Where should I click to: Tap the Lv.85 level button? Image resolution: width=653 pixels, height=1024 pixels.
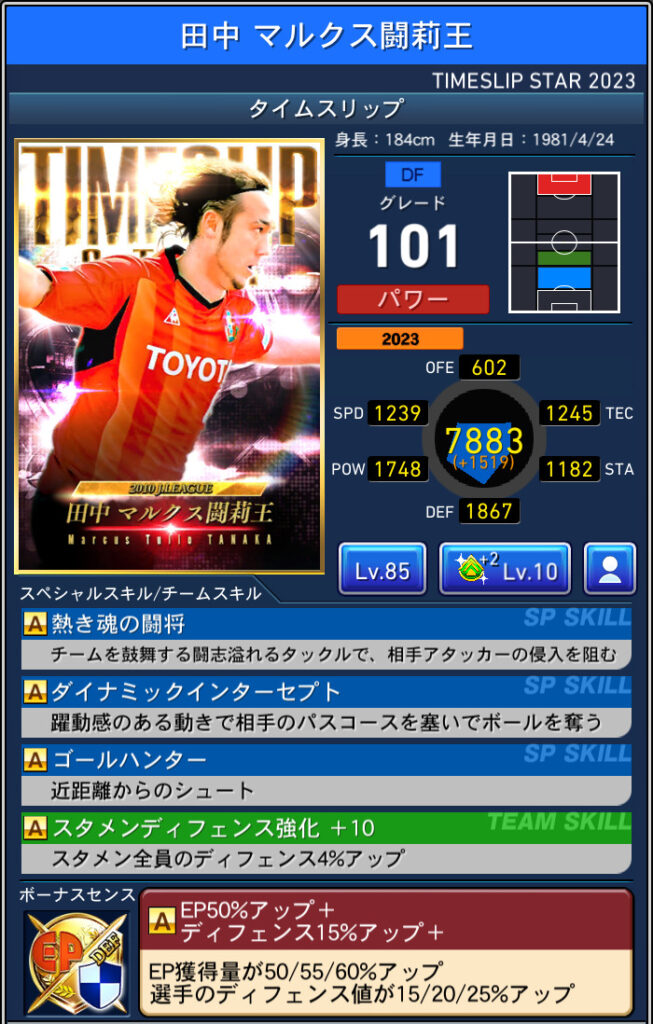[x=382, y=570]
